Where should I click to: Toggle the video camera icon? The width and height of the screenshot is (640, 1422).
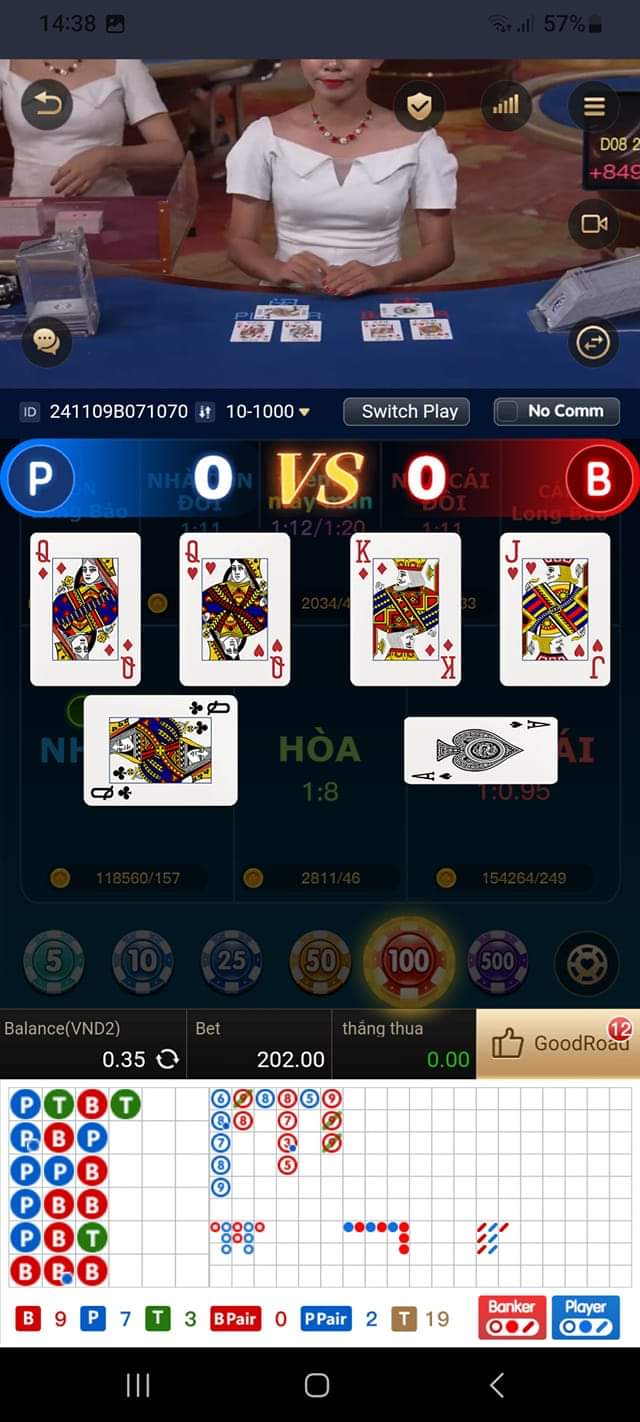594,223
